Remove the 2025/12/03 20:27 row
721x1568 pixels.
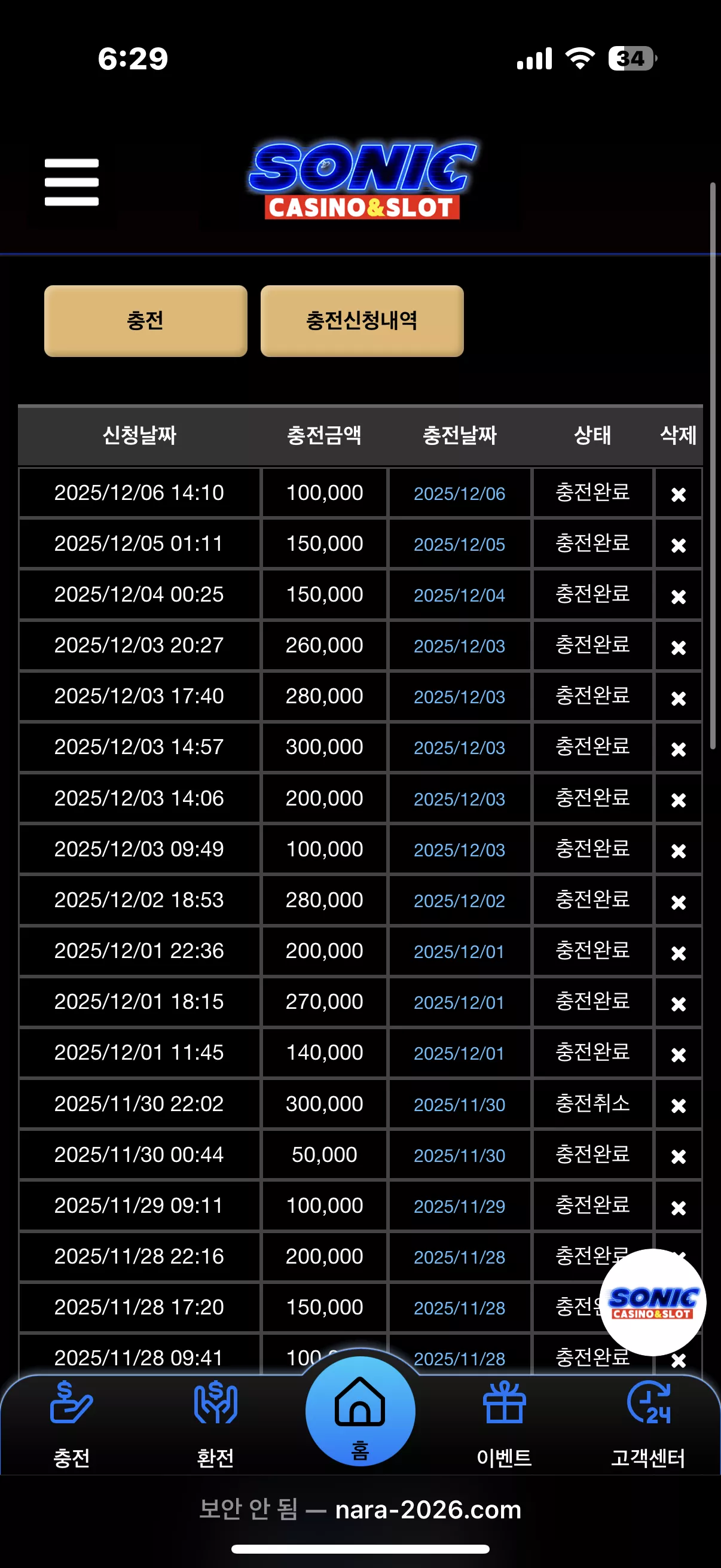pyautogui.click(x=679, y=647)
